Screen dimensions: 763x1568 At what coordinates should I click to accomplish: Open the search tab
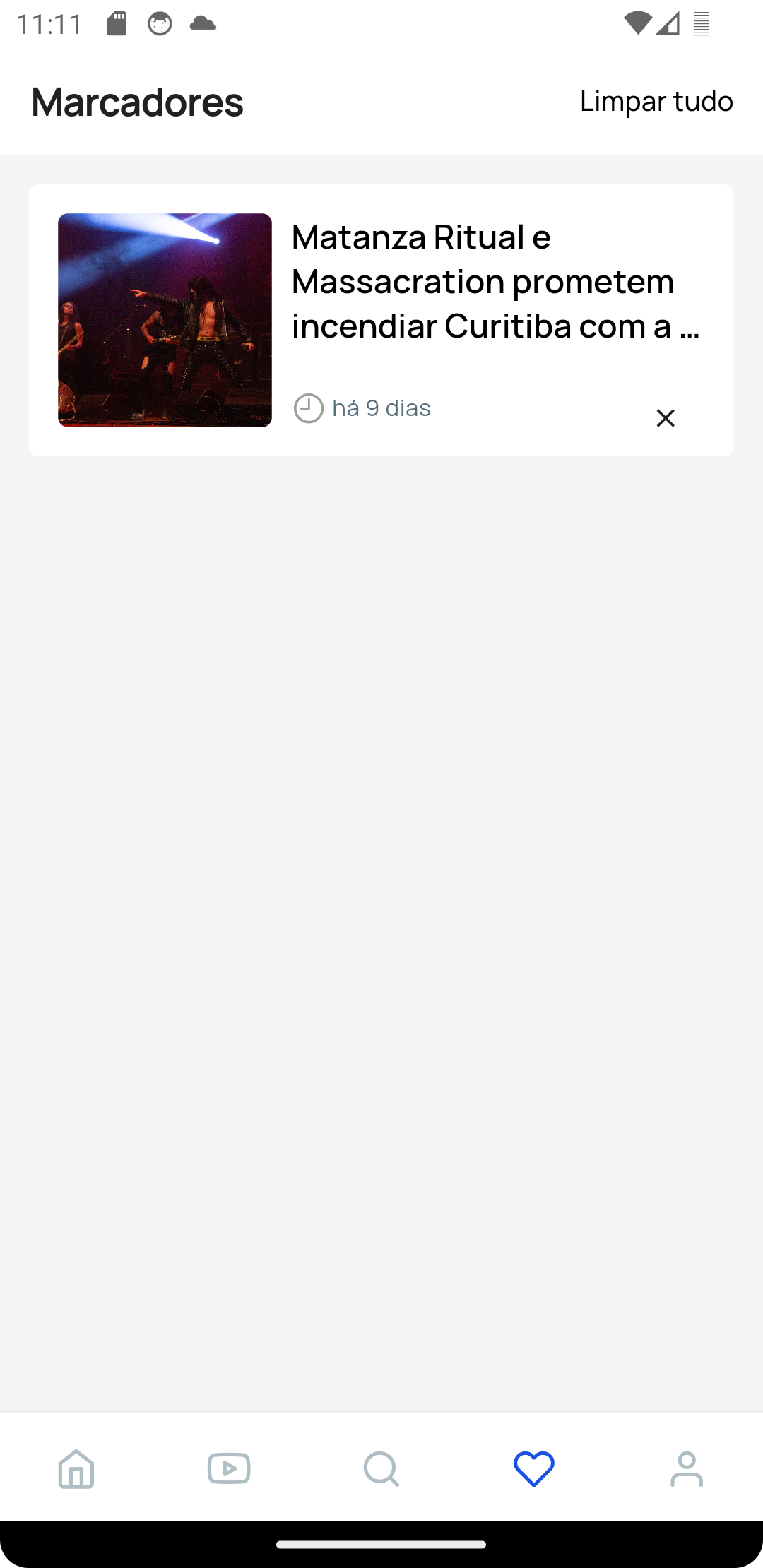pos(381,1469)
